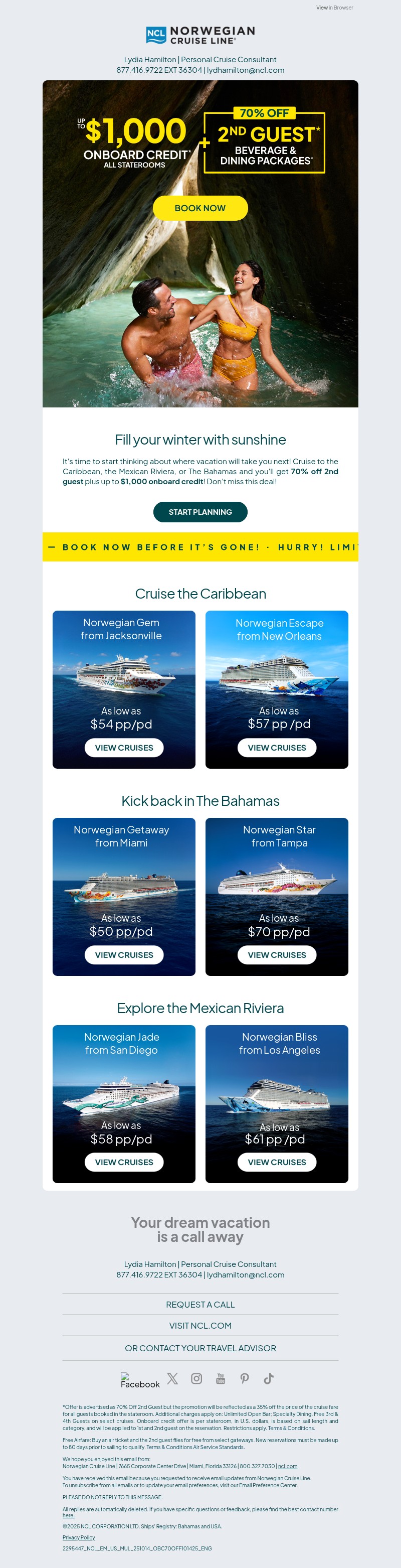This screenshot has height=1568, width=401.
Task: Tap the Start Planning button
Action: (x=199, y=512)
